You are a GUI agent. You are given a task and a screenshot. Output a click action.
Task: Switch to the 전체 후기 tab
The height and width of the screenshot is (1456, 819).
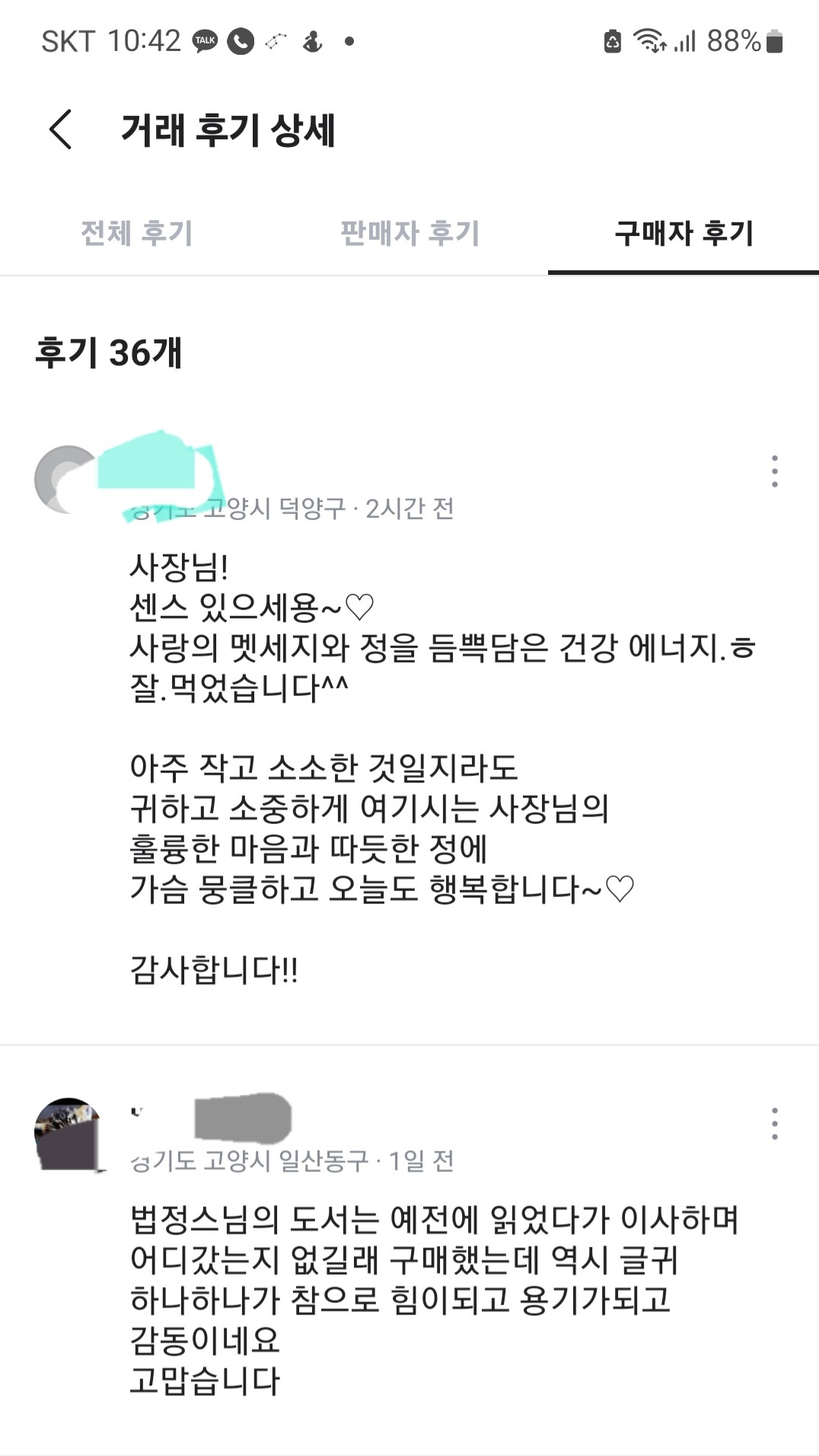click(x=137, y=233)
